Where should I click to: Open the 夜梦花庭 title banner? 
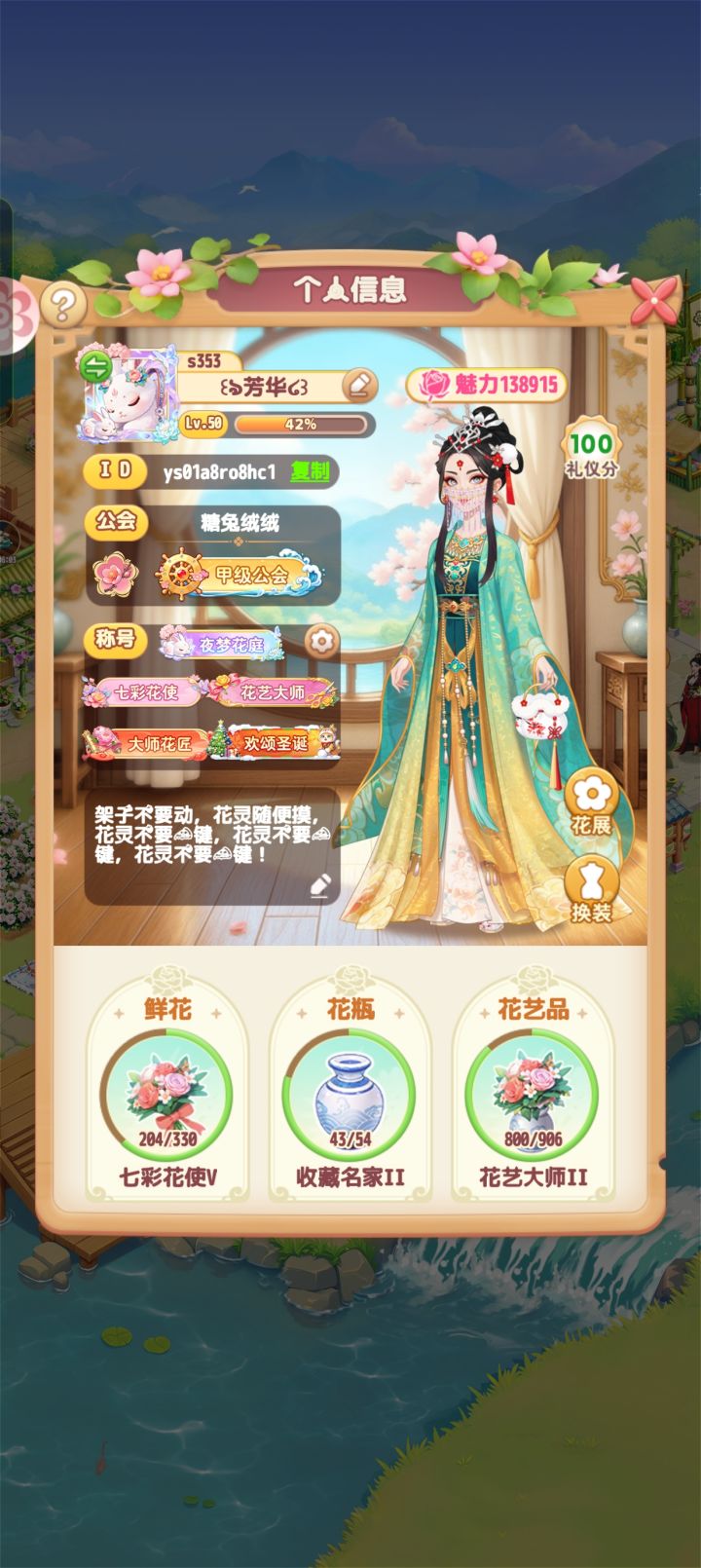(x=231, y=643)
